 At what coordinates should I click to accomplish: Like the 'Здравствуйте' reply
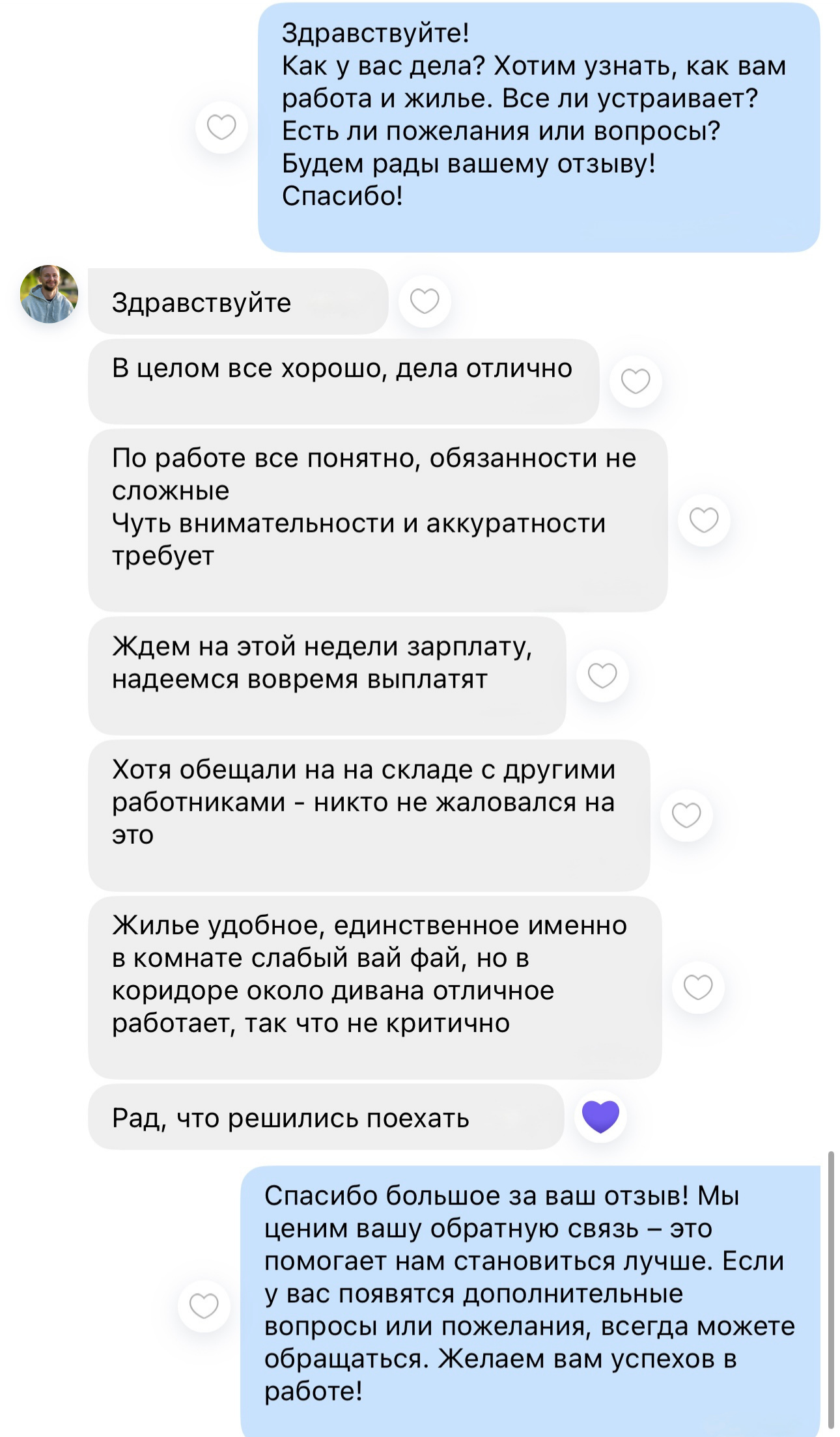[x=425, y=301]
